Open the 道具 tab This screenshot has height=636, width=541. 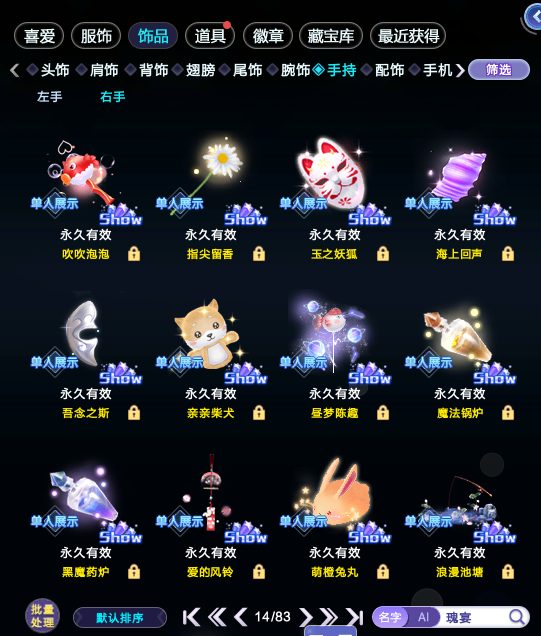click(210, 36)
